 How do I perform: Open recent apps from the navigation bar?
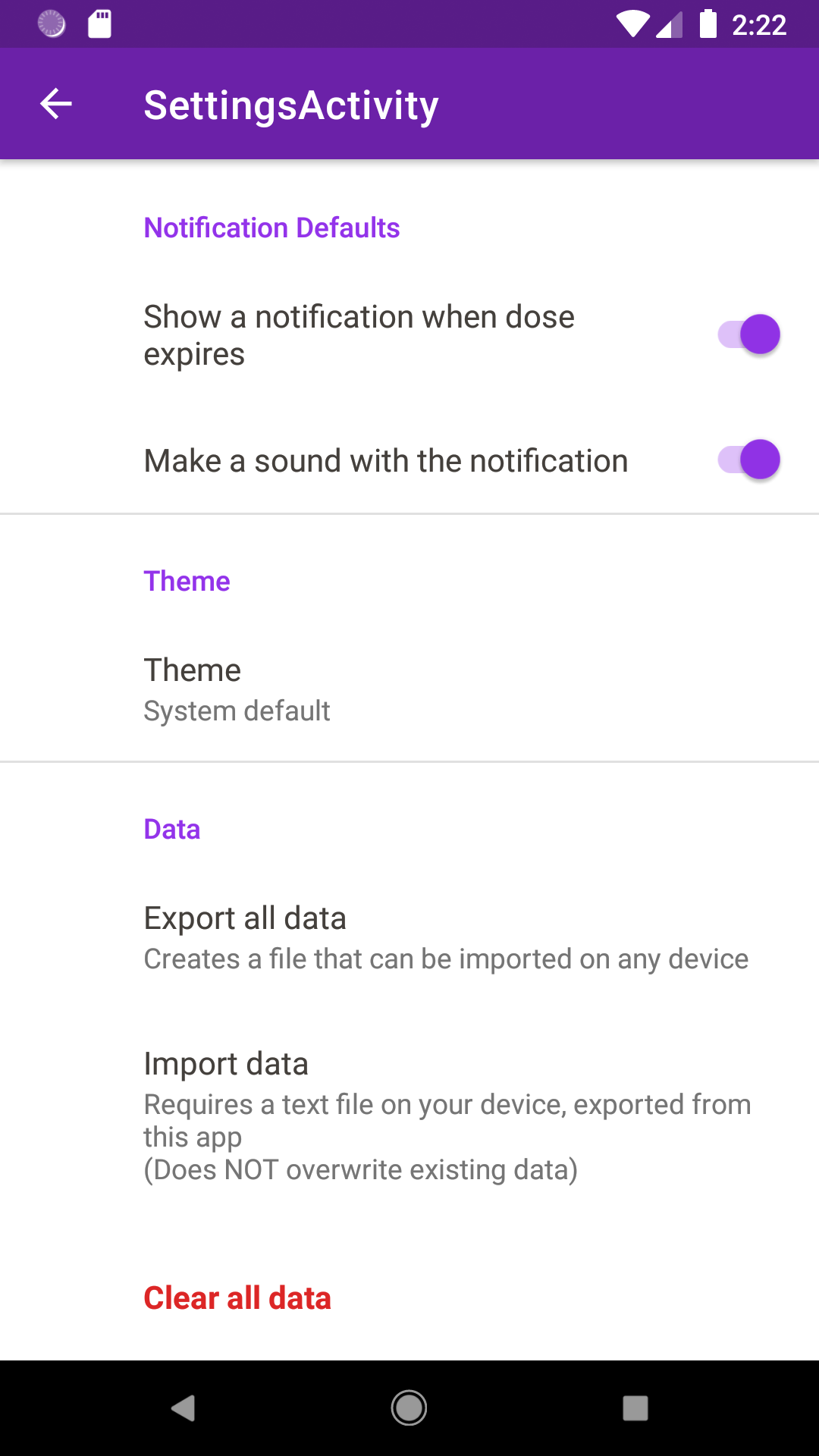tap(635, 1408)
